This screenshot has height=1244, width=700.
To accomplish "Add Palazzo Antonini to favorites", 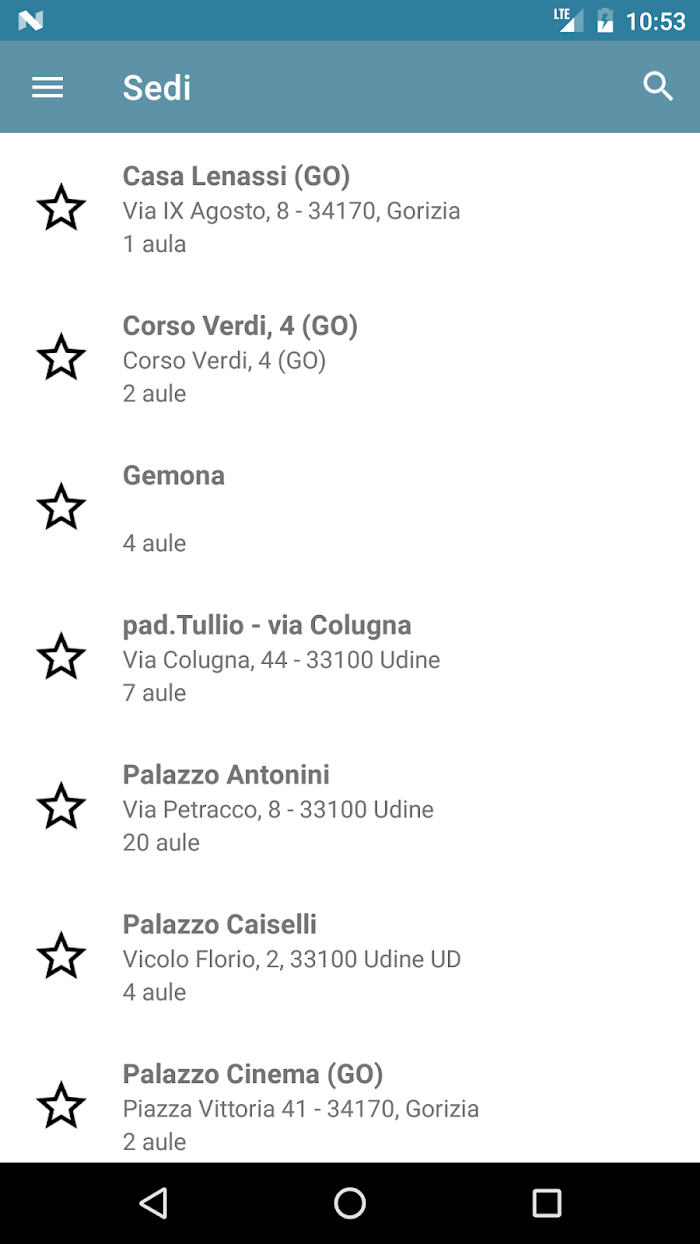I will coord(61,807).
